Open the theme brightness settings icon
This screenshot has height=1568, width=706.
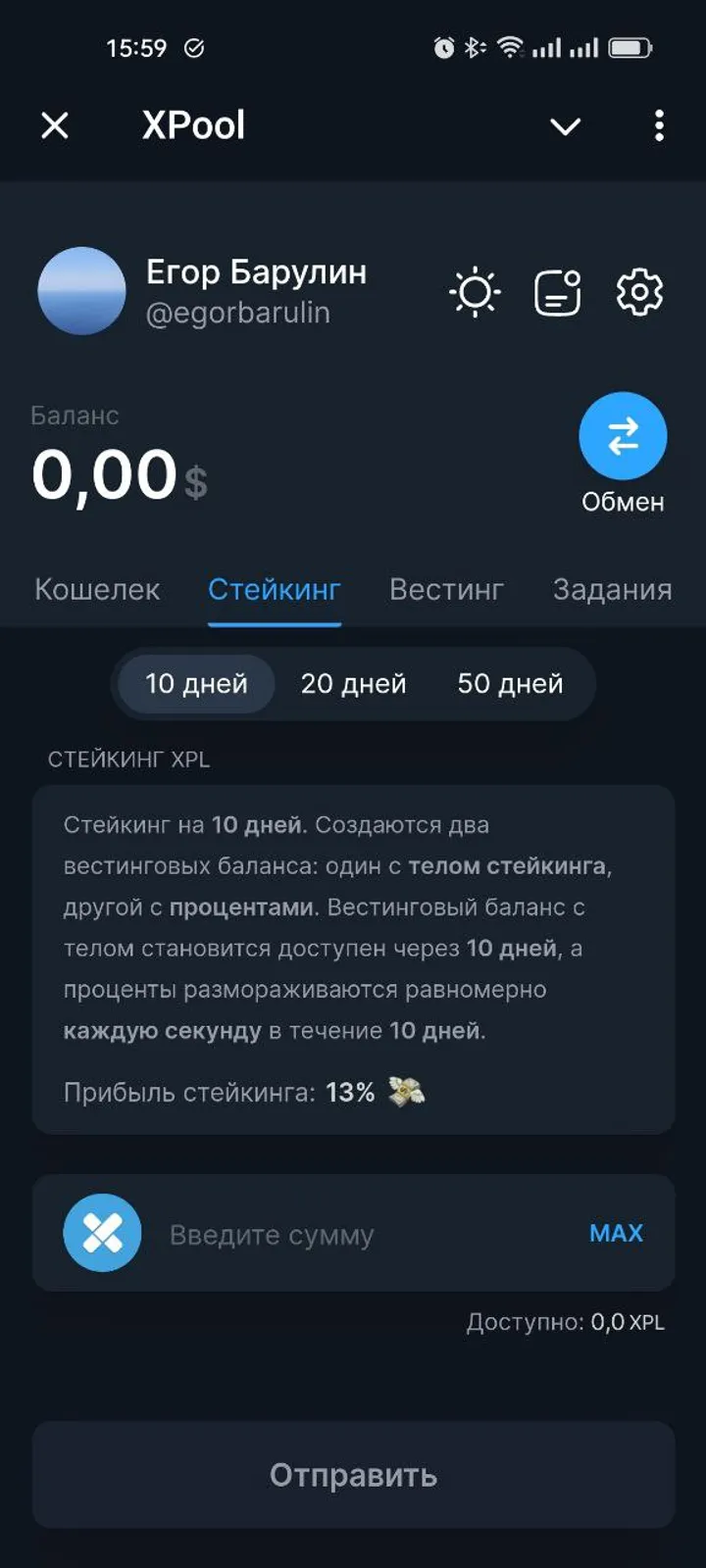pyautogui.click(x=475, y=291)
